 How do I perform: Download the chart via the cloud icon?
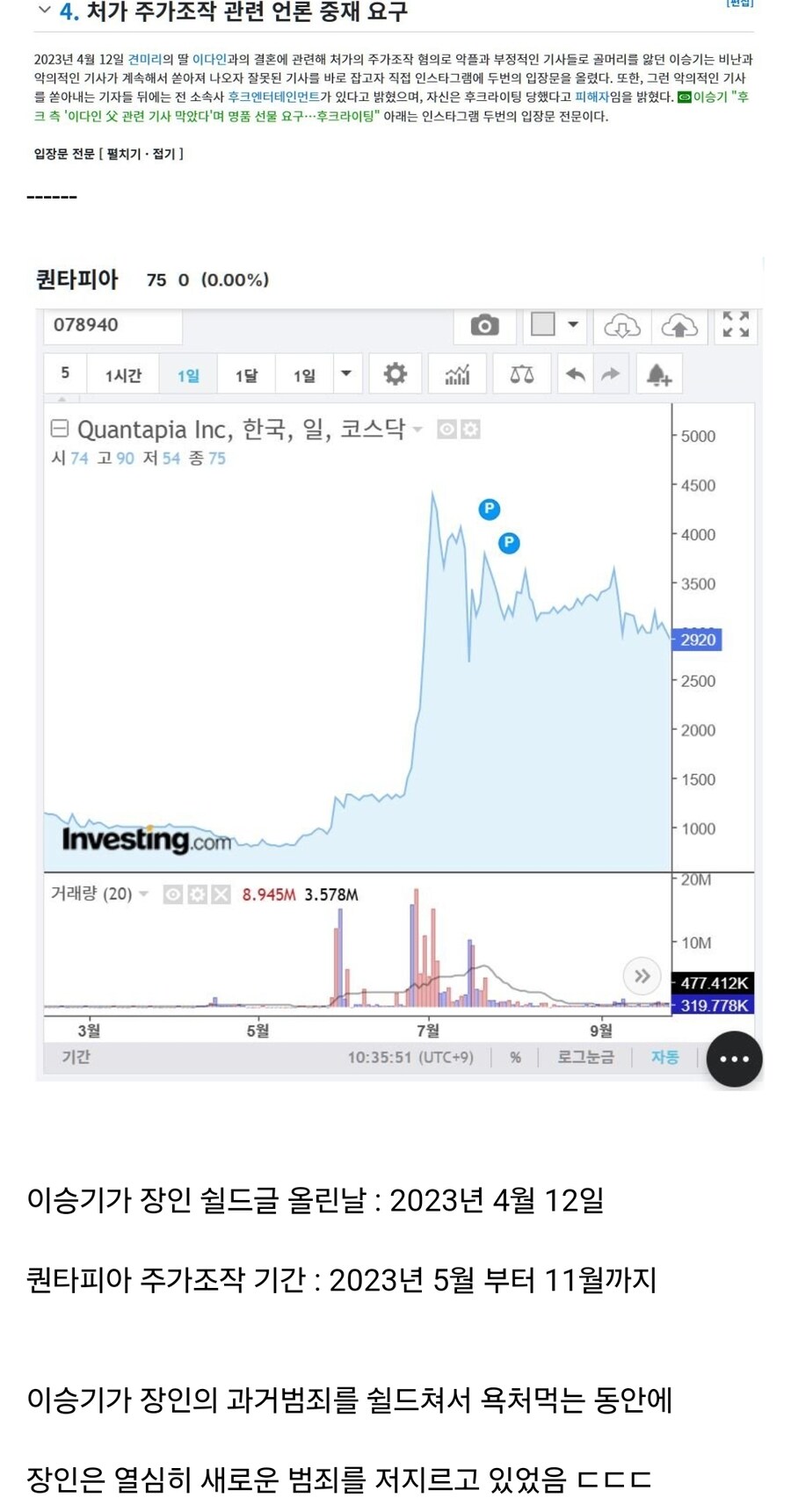point(621,326)
